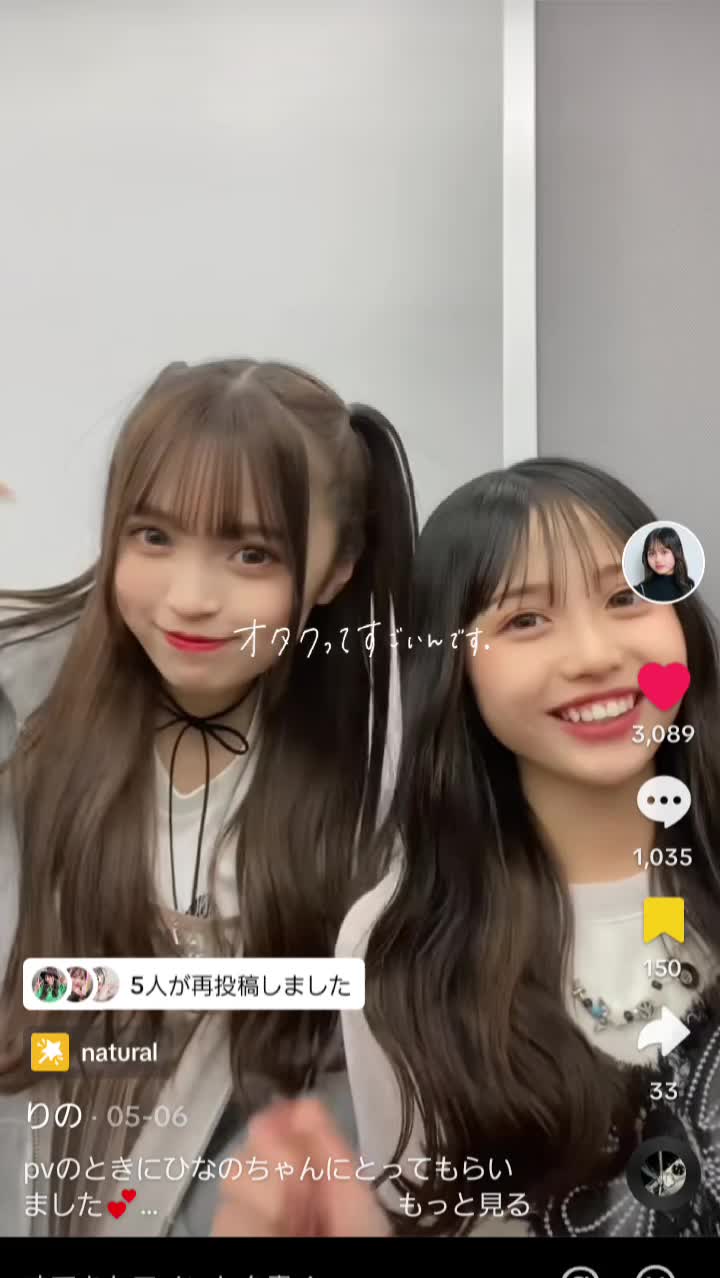Like this video with the heart
This screenshot has height=1278, width=720.
(664, 686)
